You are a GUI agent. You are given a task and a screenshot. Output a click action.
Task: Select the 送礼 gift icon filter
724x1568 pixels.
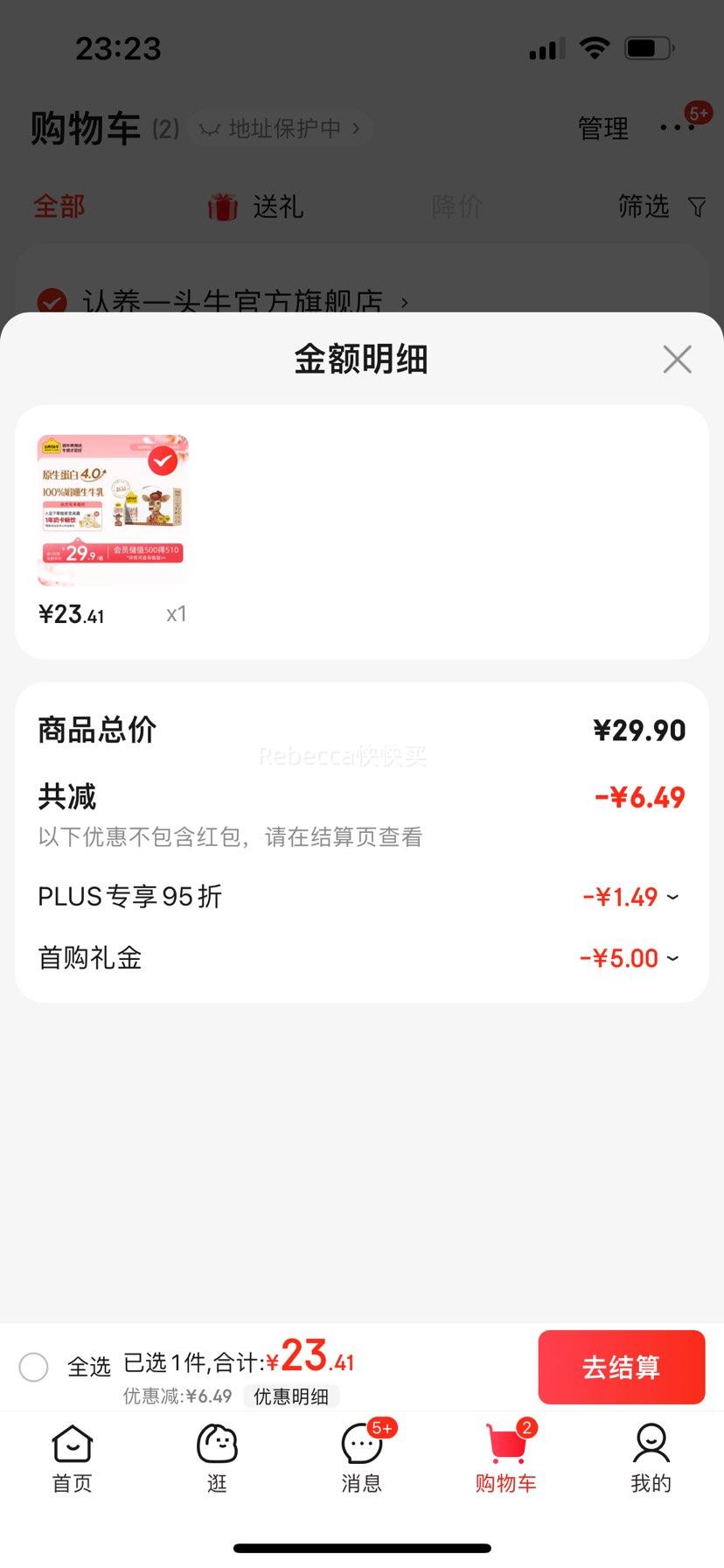click(x=221, y=207)
